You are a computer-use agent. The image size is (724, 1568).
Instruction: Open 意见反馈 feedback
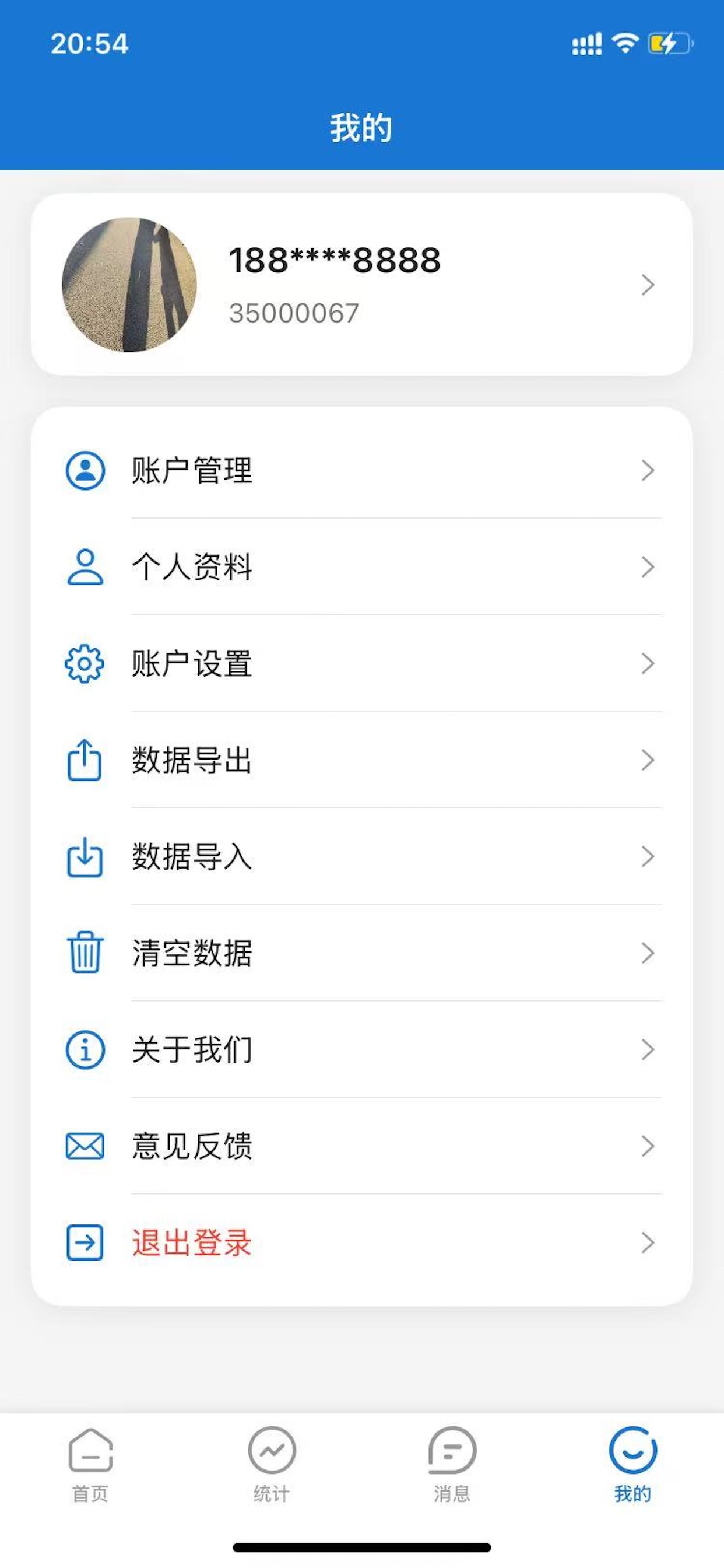pos(361,1146)
